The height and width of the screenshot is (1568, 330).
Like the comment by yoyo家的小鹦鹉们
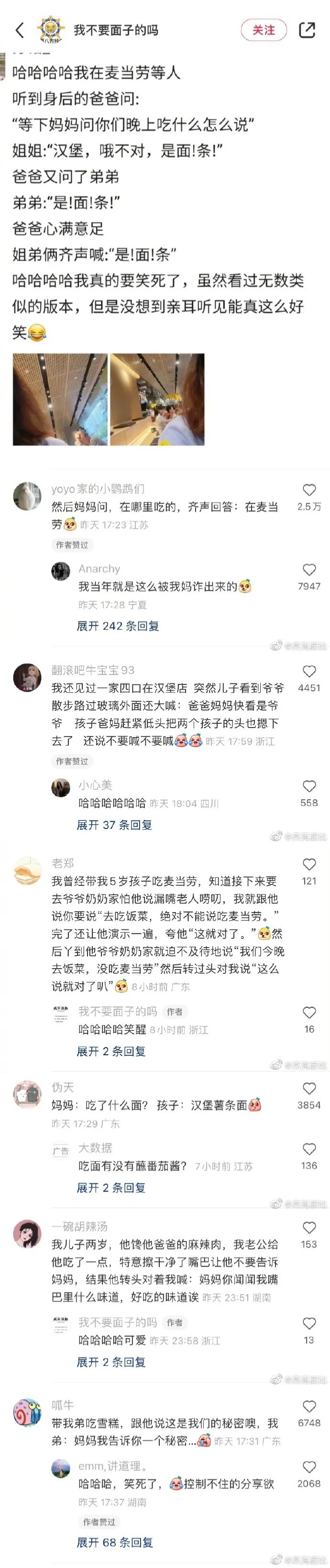click(309, 490)
